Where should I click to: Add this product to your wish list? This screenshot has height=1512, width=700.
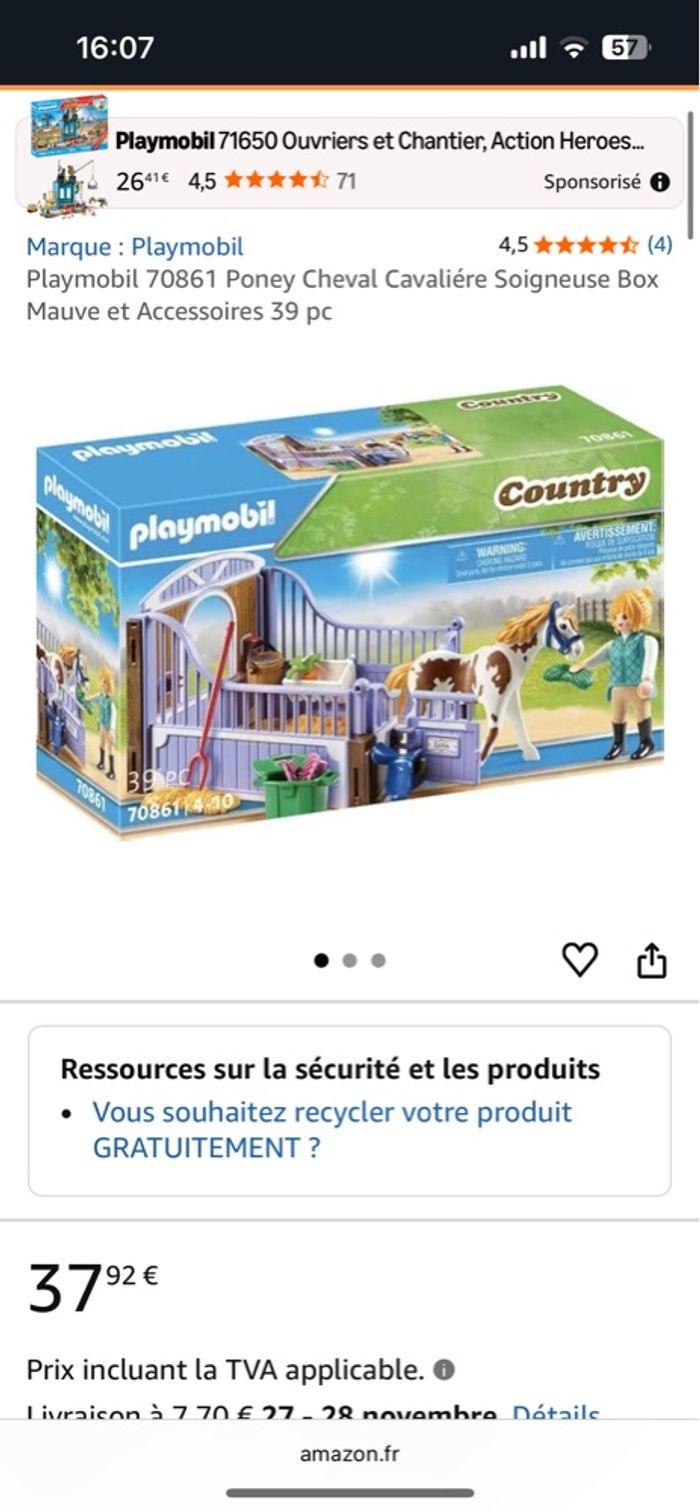[x=580, y=960]
